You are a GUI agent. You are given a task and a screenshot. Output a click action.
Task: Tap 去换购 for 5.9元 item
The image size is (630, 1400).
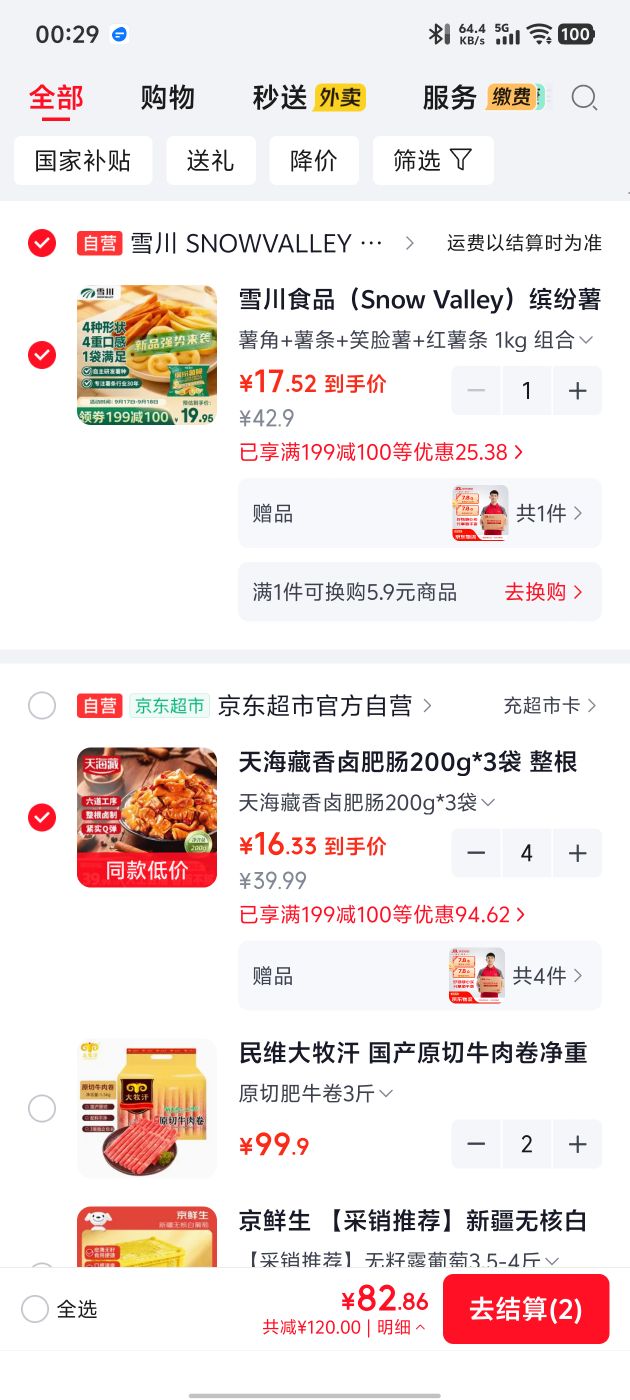[543, 592]
